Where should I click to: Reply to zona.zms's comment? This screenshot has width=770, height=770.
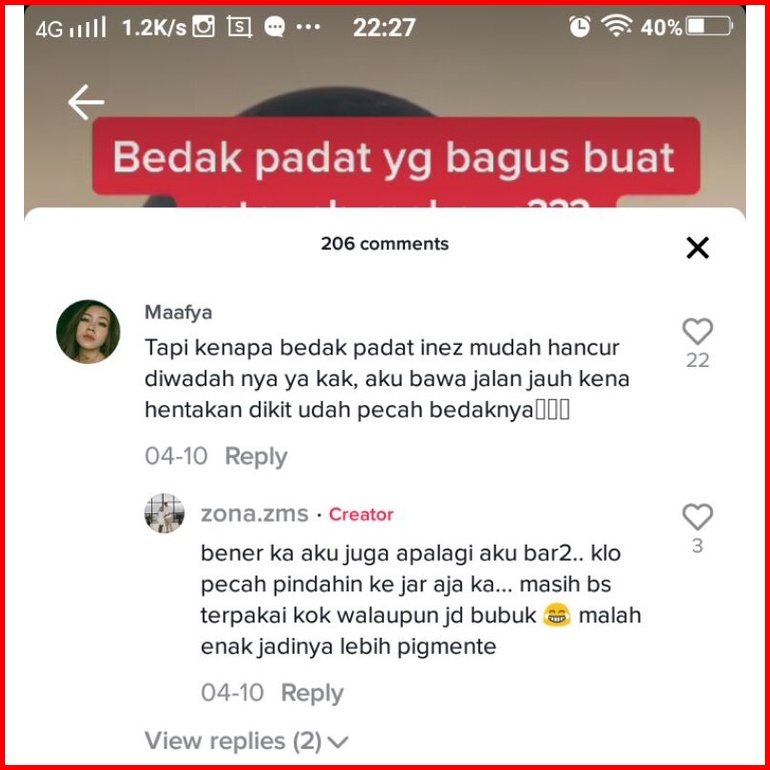(311, 693)
